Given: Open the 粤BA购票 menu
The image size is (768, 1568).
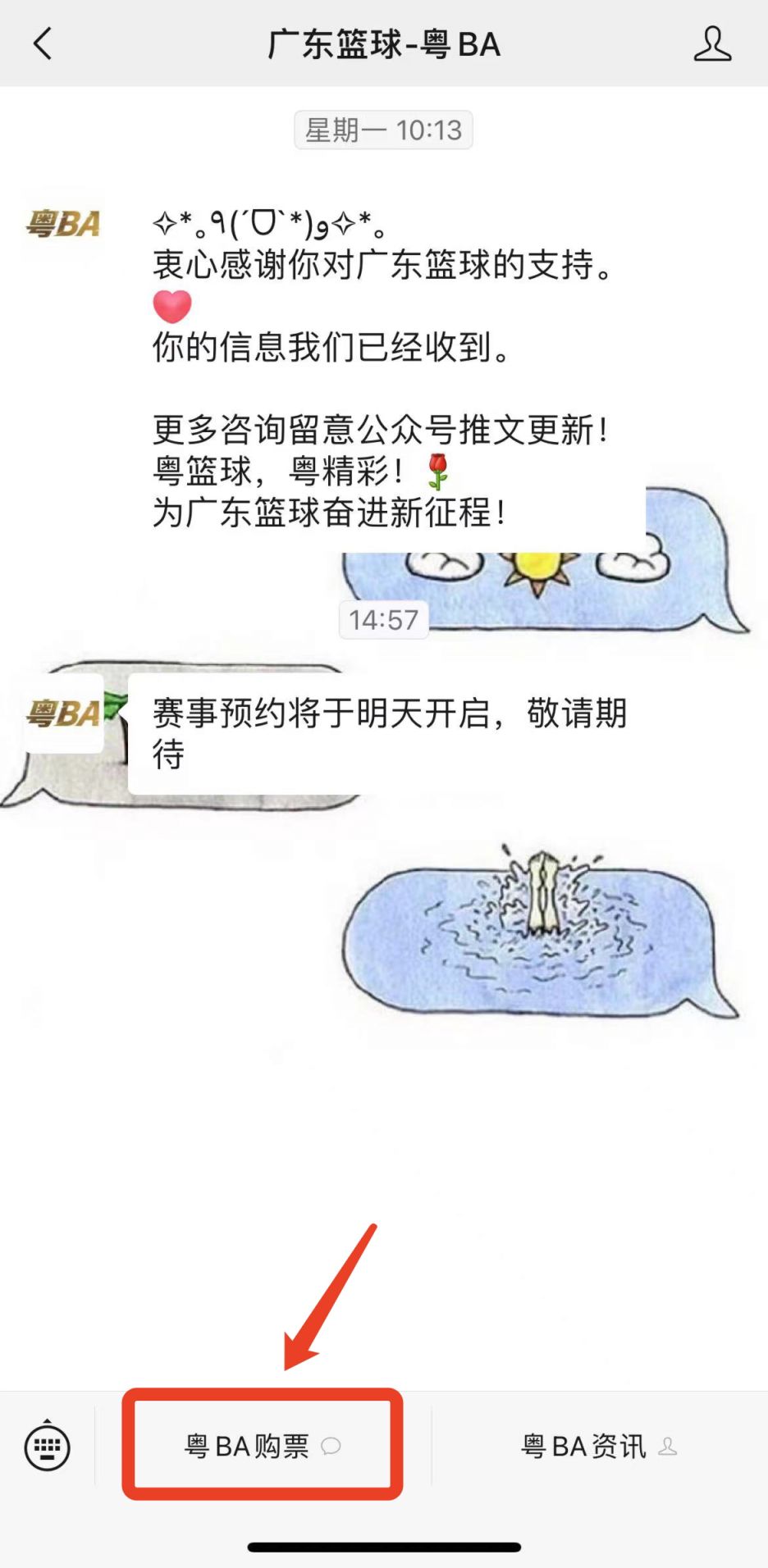Looking at the screenshot, I should pyautogui.click(x=262, y=1447).
